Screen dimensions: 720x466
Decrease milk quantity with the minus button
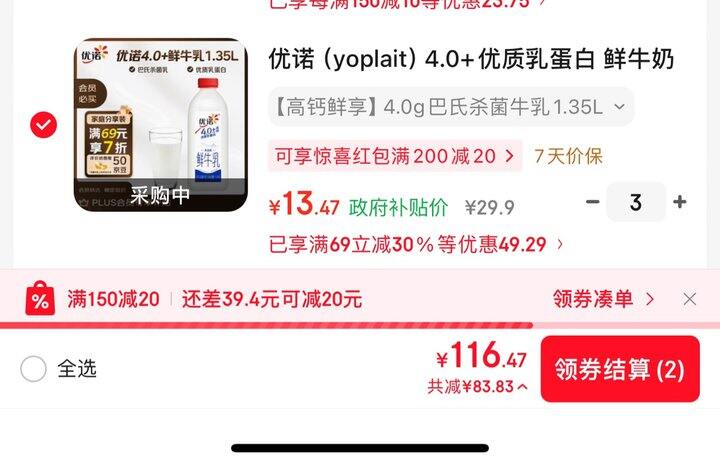pos(593,202)
